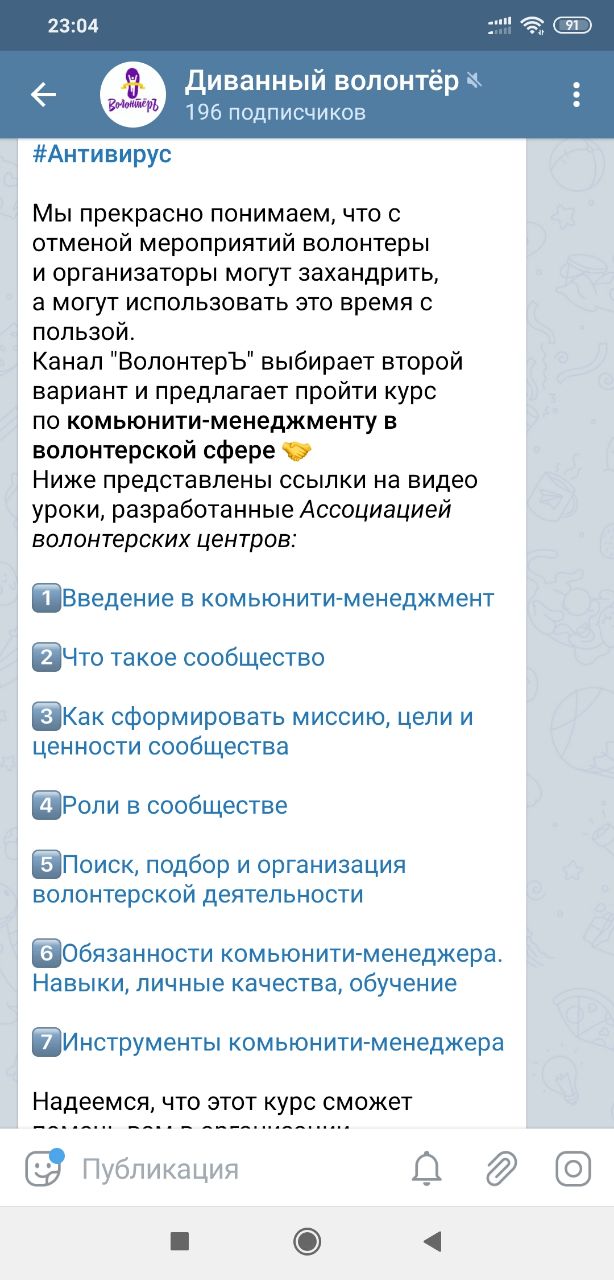Open lesson Введение в комьюнити-менеджмент

pos(278,598)
